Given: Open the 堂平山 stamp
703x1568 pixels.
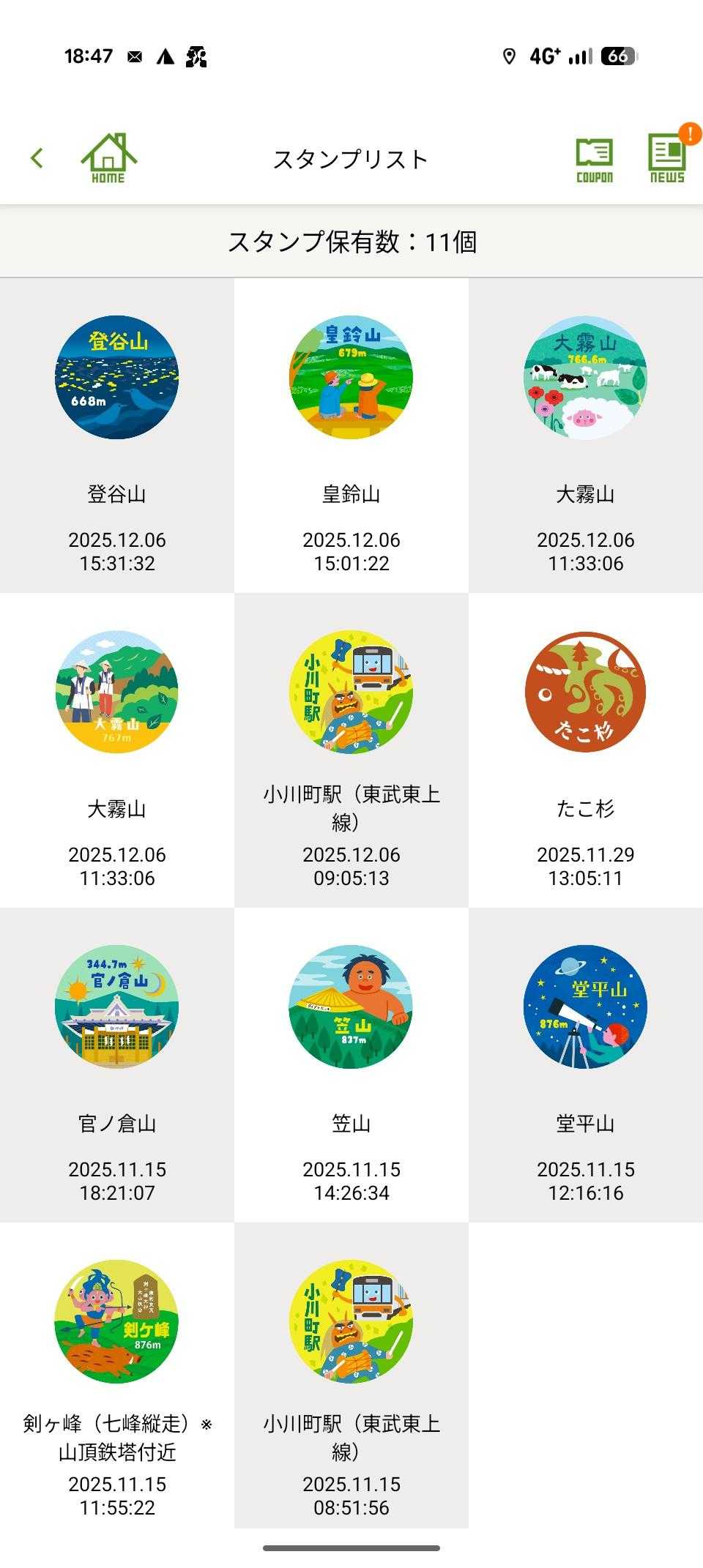Looking at the screenshot, I should tap(586, 1008).
